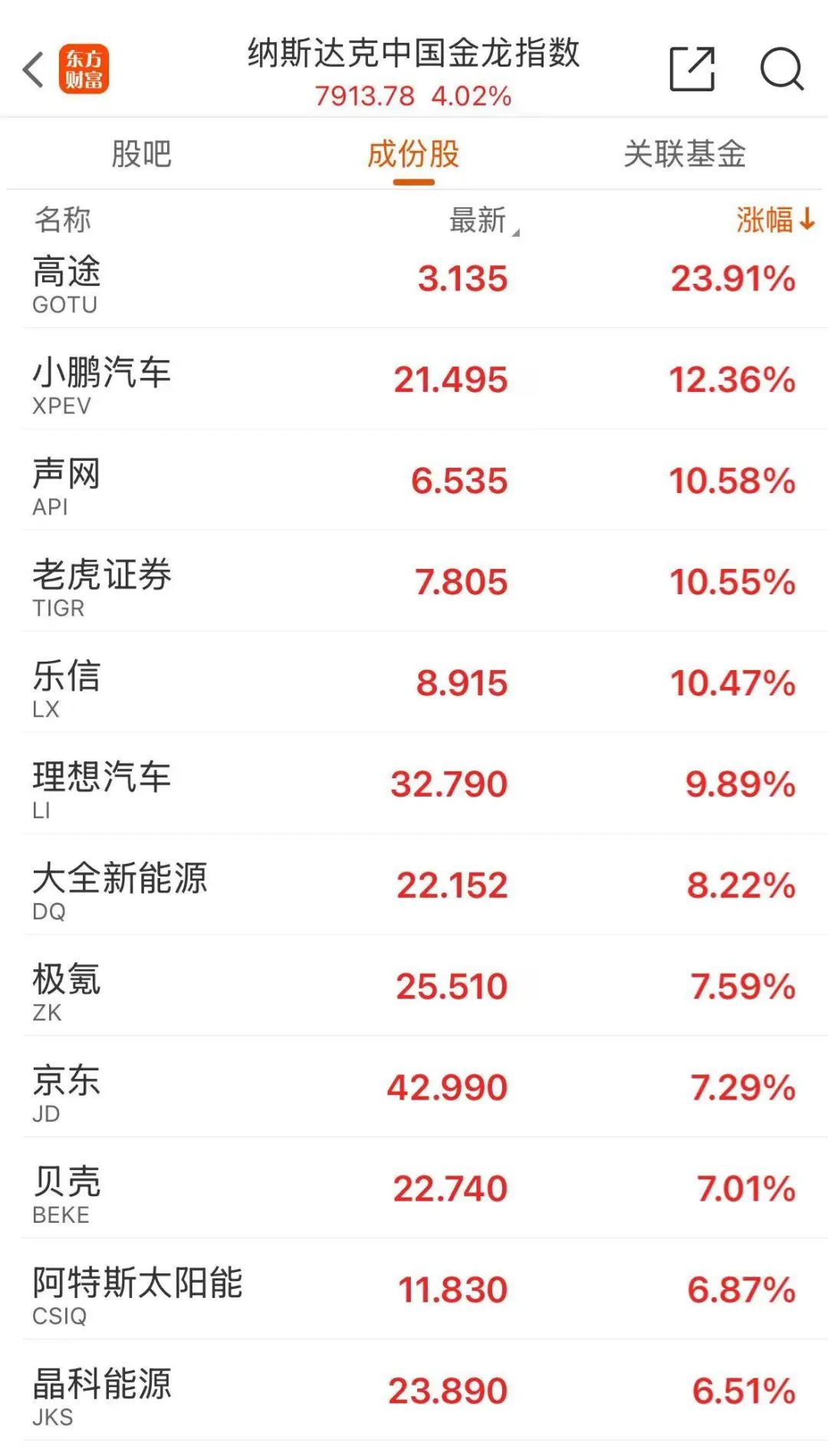Screen dimensions: 828x1456
Task: Share the Nasdaq Golden Dragon index page
Action: [692, 69]
